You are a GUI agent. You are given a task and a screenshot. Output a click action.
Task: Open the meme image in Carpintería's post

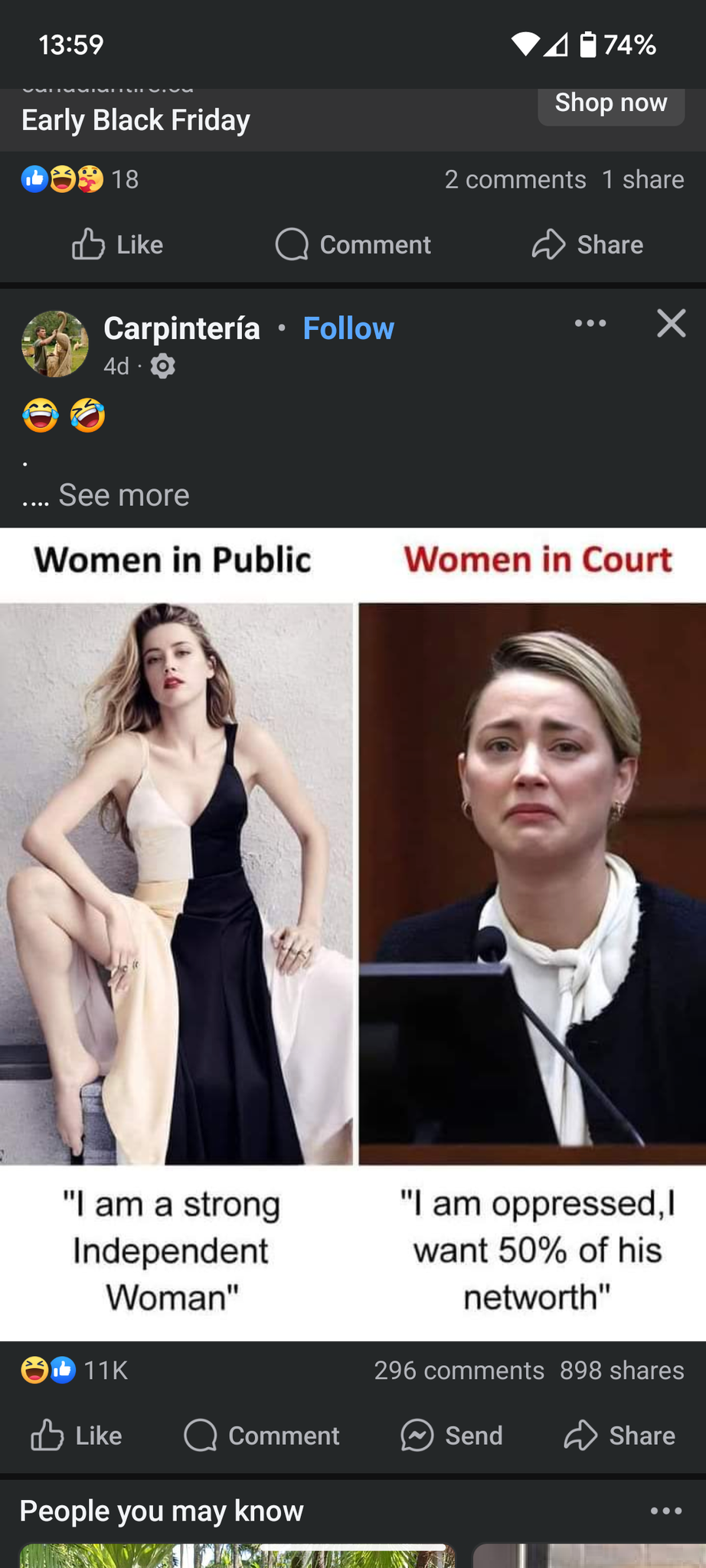[353, 919]
